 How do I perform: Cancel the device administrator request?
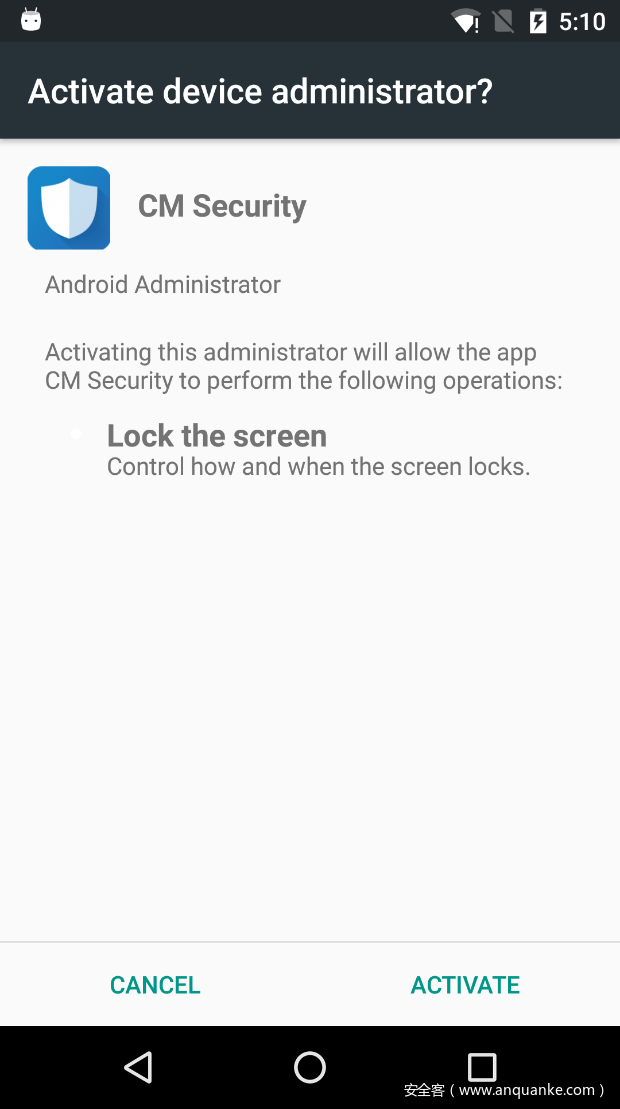coord(155,985)
